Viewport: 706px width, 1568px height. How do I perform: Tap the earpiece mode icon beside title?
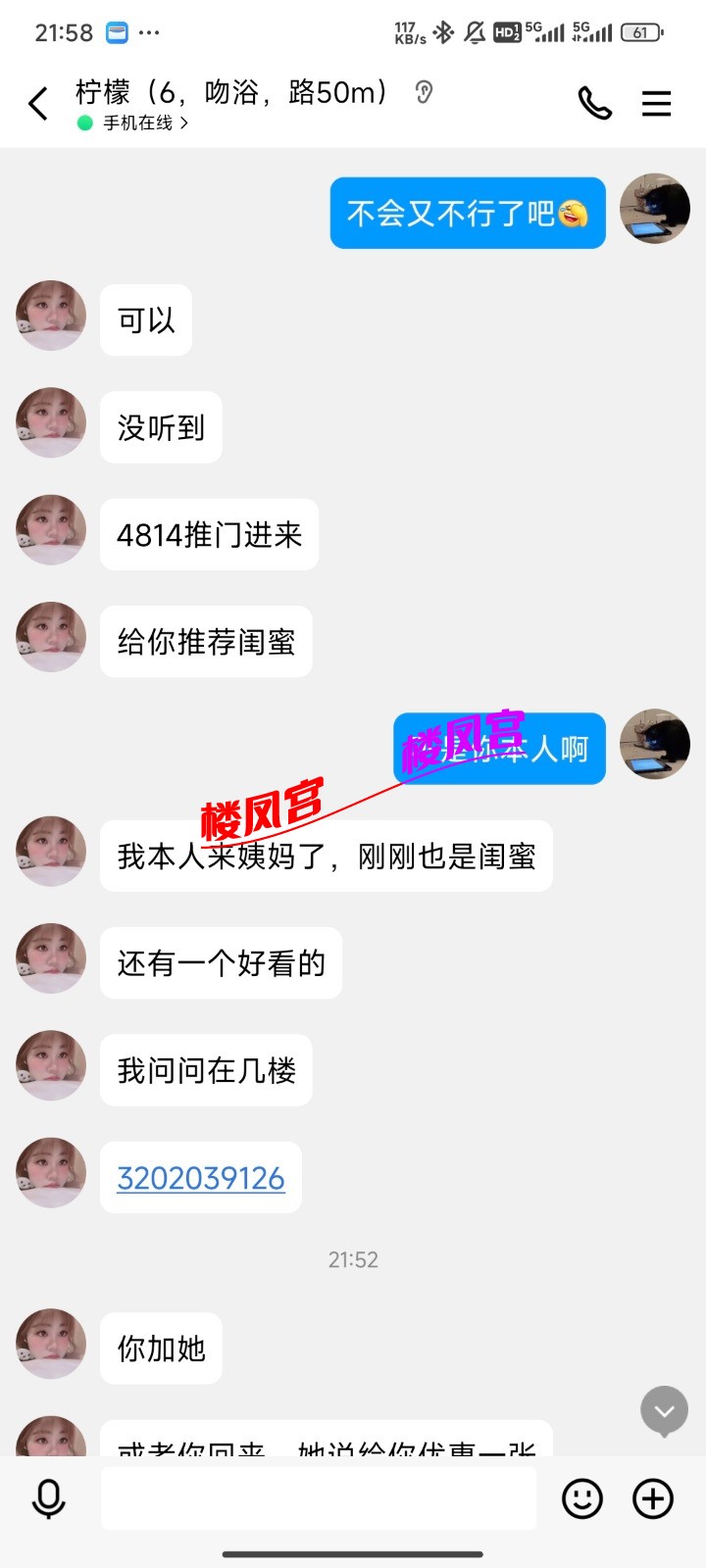(424, 92)
